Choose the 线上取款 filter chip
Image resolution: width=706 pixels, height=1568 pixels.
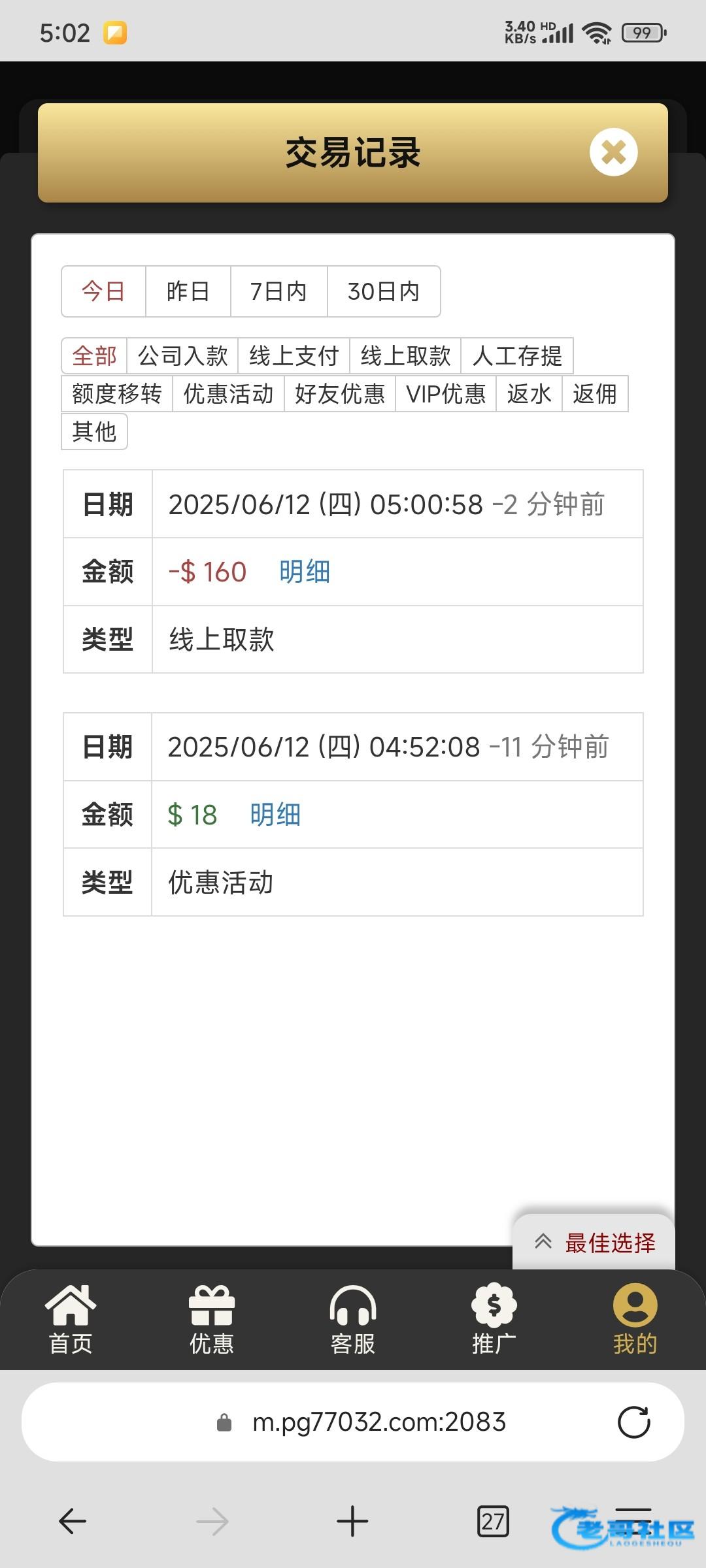tap(405, 356)
